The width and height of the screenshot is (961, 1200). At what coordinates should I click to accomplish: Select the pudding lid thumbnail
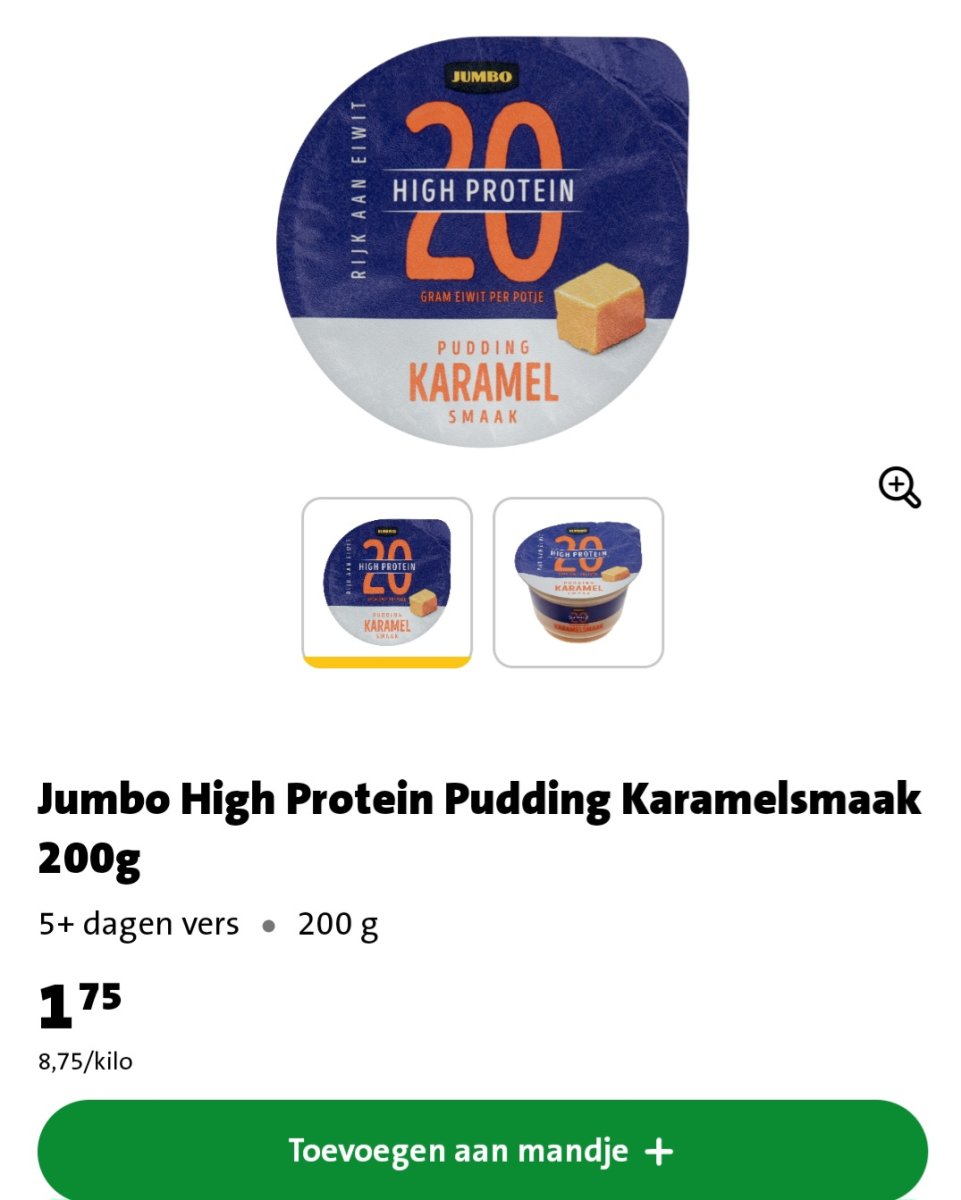387,582
